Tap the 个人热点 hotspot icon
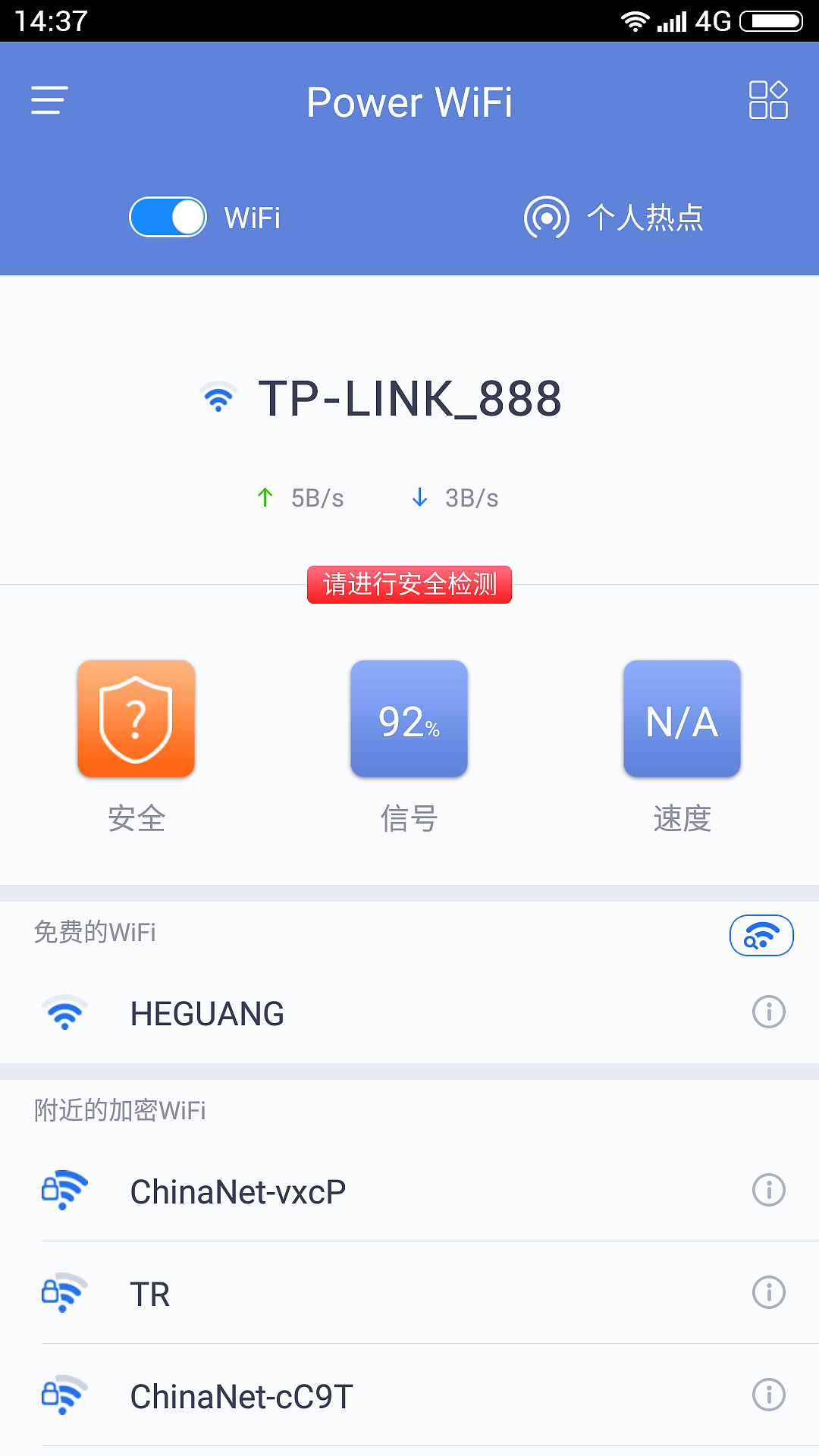This screenshot has height=1456, width=819. pos(548,218)
